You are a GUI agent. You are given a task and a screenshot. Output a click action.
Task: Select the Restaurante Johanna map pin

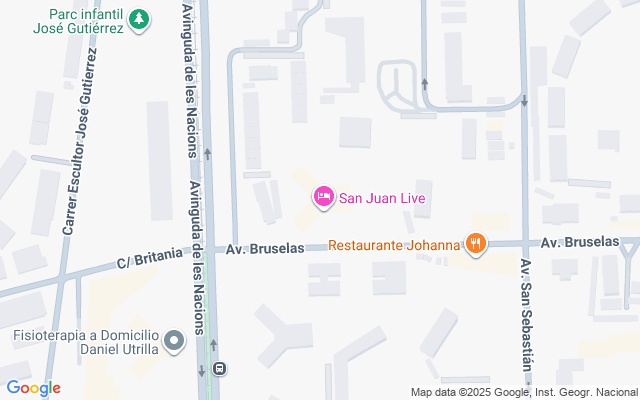tap(475, 243)
